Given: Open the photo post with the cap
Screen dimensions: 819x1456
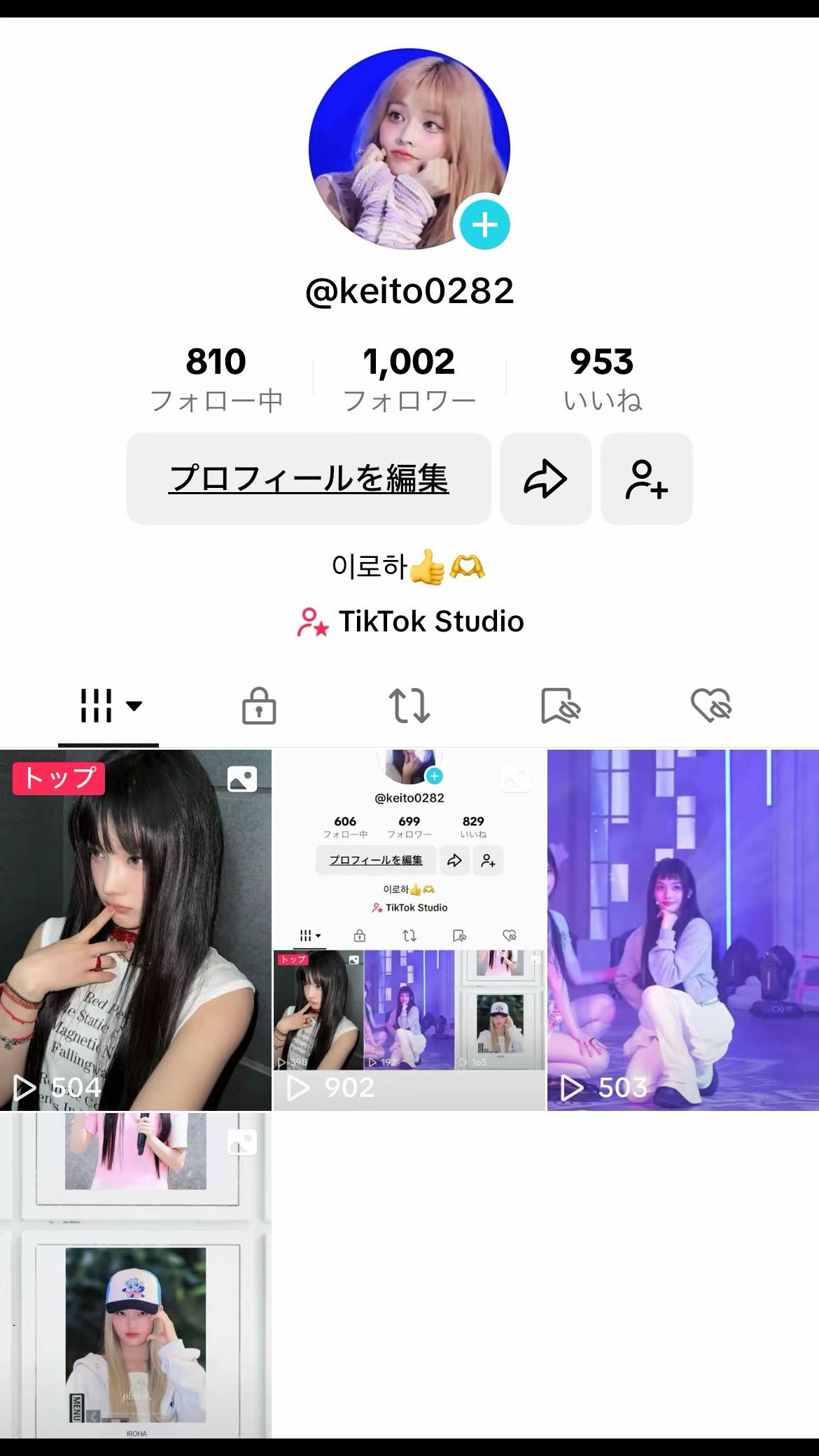Looking at the screenshot, I should point(135,1275).
